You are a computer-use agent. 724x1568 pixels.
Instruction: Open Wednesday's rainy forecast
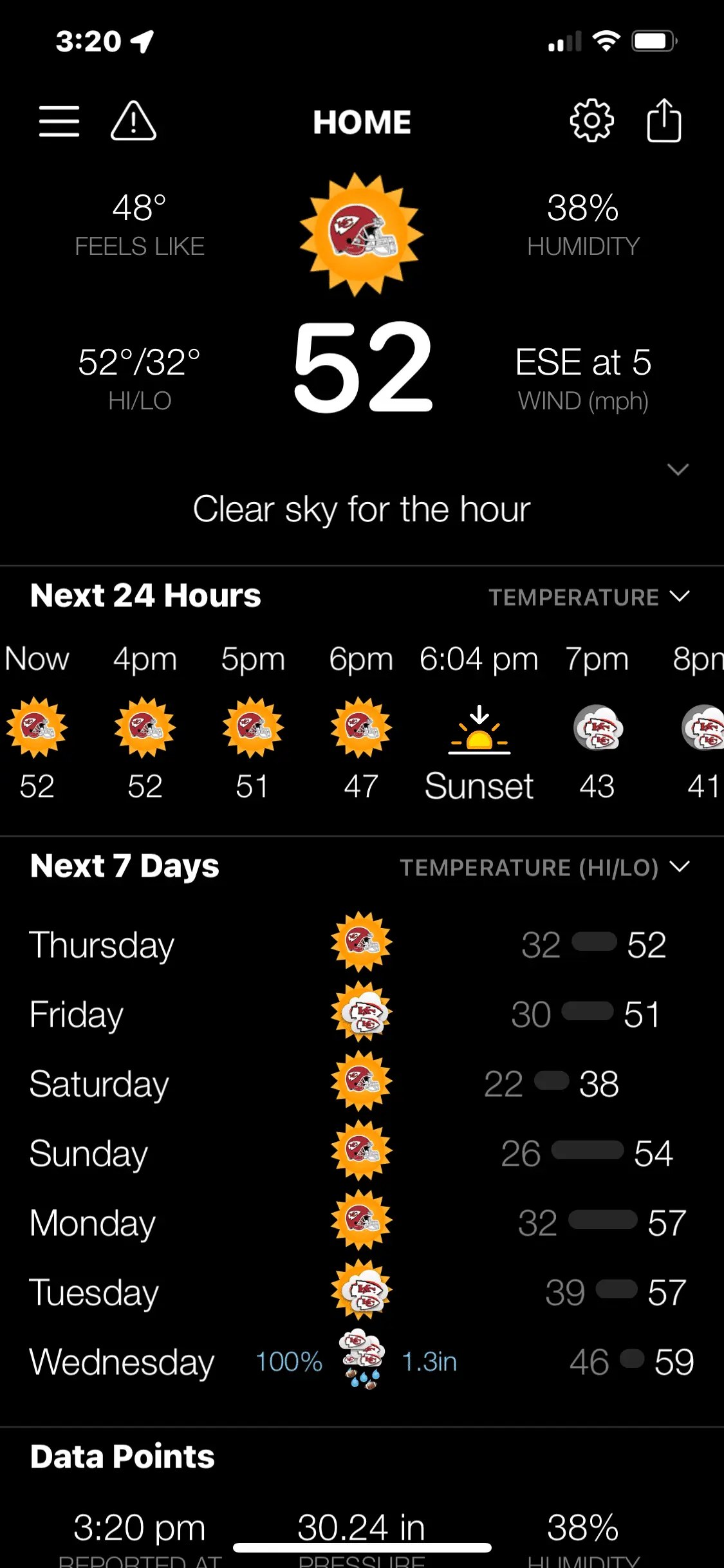point(360,1361)
